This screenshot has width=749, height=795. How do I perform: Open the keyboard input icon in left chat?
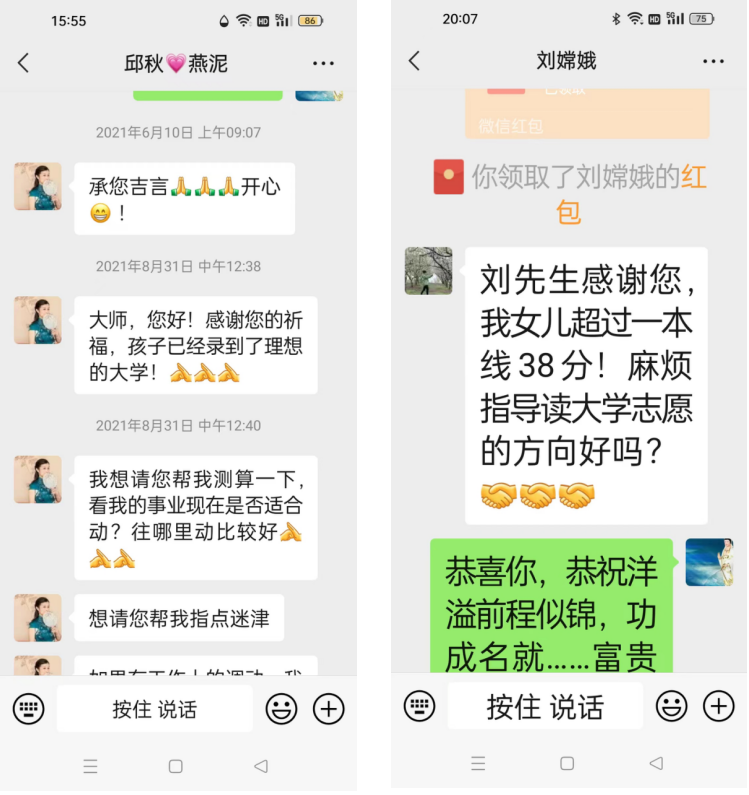(28, 708)
